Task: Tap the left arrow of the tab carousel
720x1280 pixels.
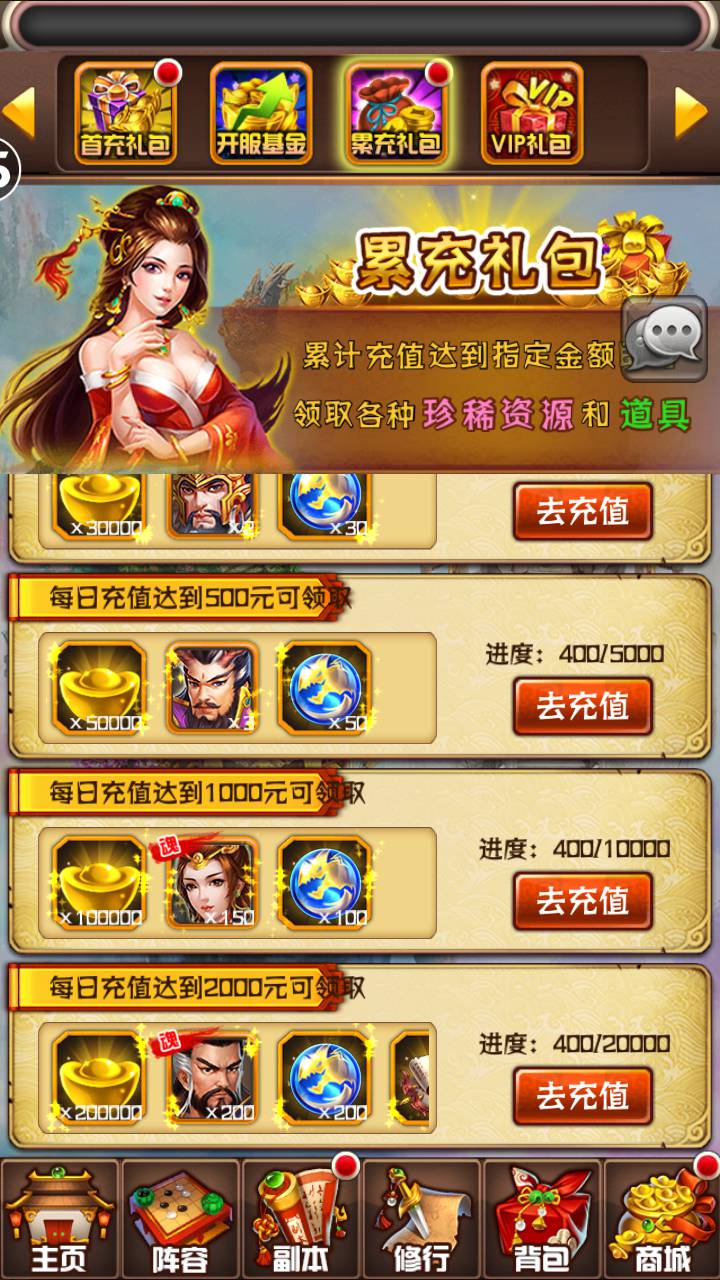Action: click(x=20, y=112)
